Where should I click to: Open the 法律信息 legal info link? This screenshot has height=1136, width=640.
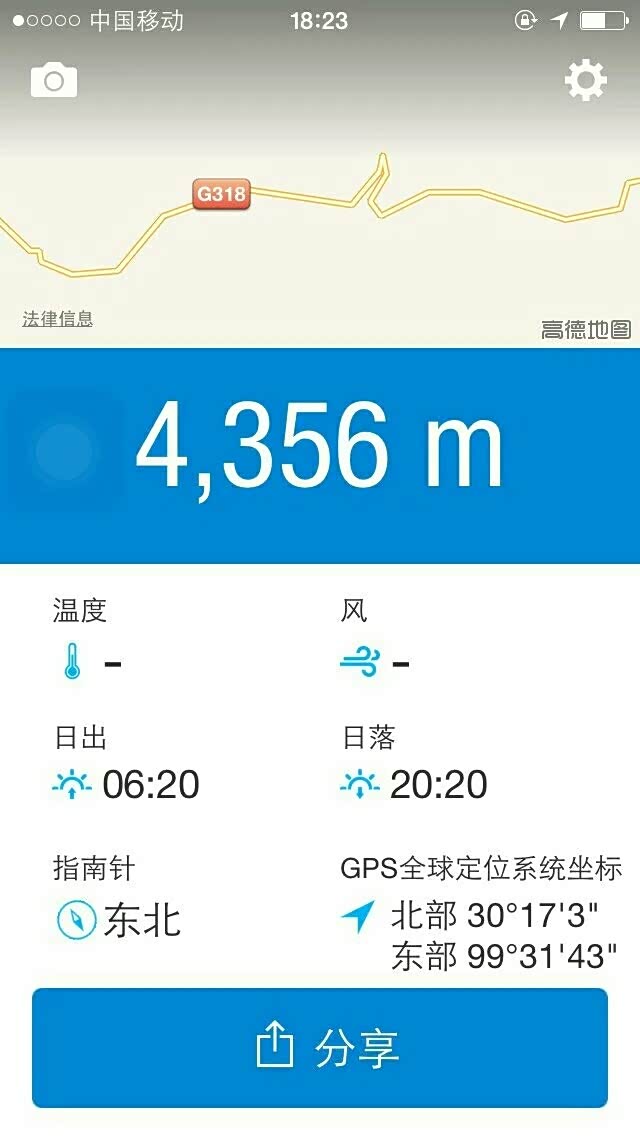click(58, 319)
